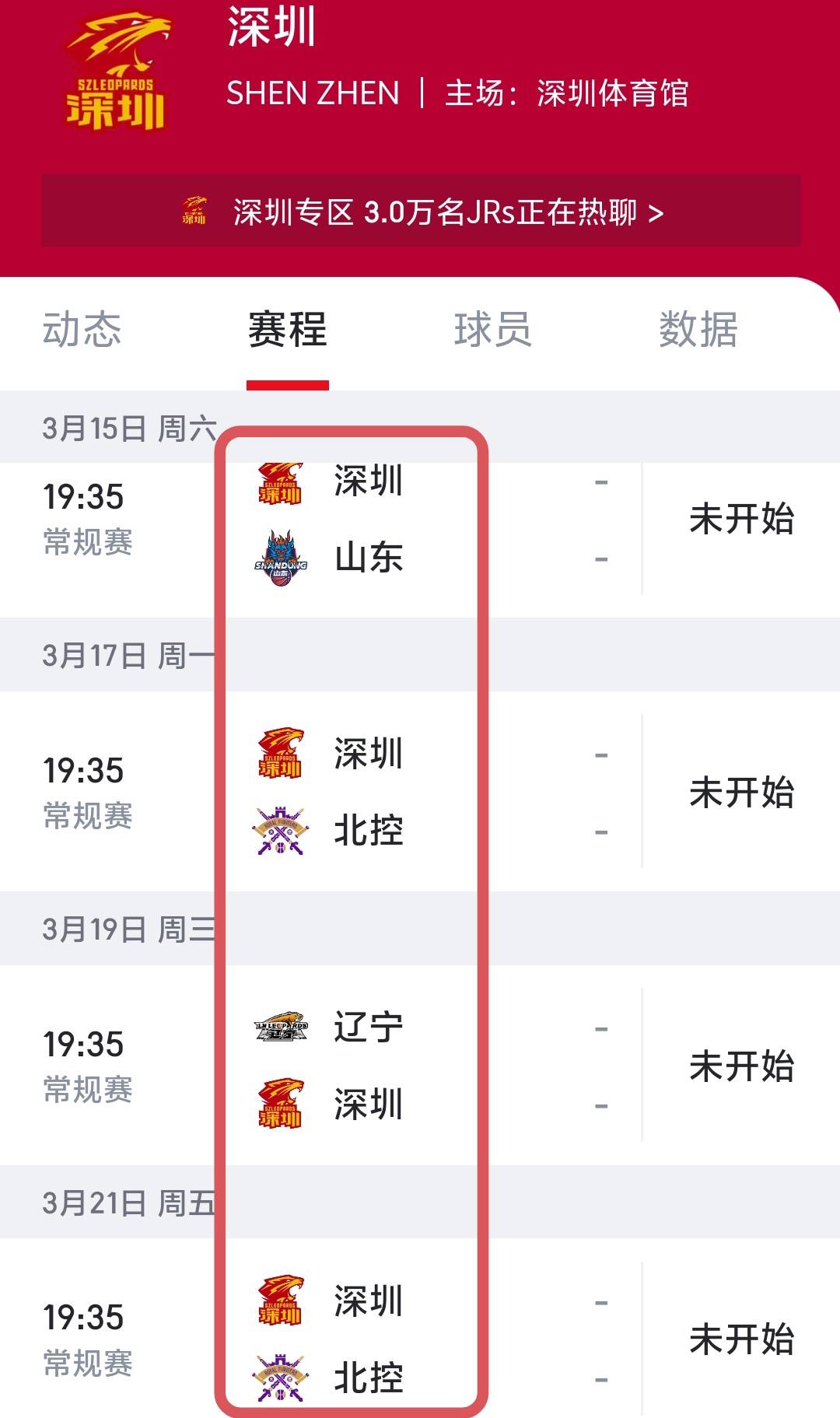Open the 辽宁 vs 深圳 match on 3月19日
The image size is (840, 1418).
(420, 1066)
